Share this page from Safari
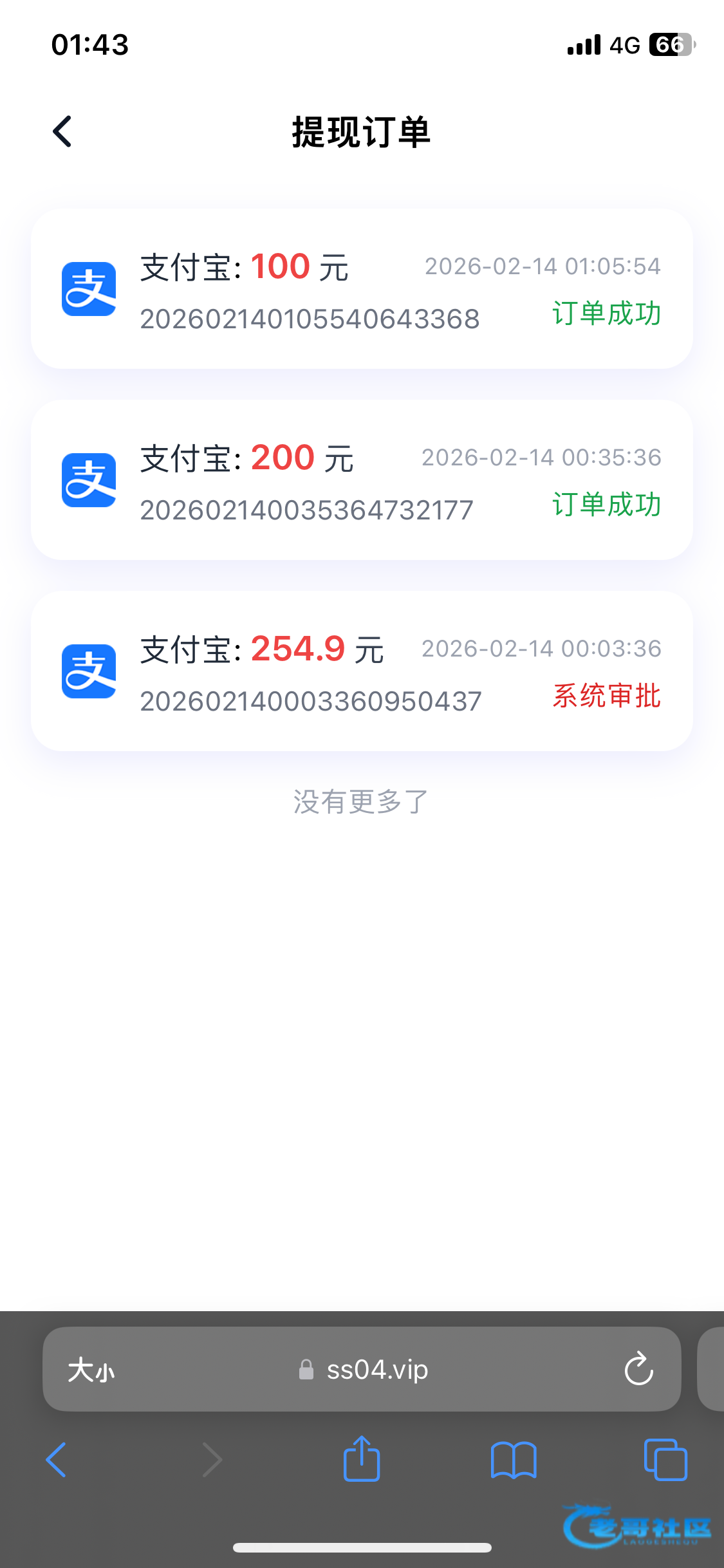This screenshot has height=1568, width=724. [362, 1459]
